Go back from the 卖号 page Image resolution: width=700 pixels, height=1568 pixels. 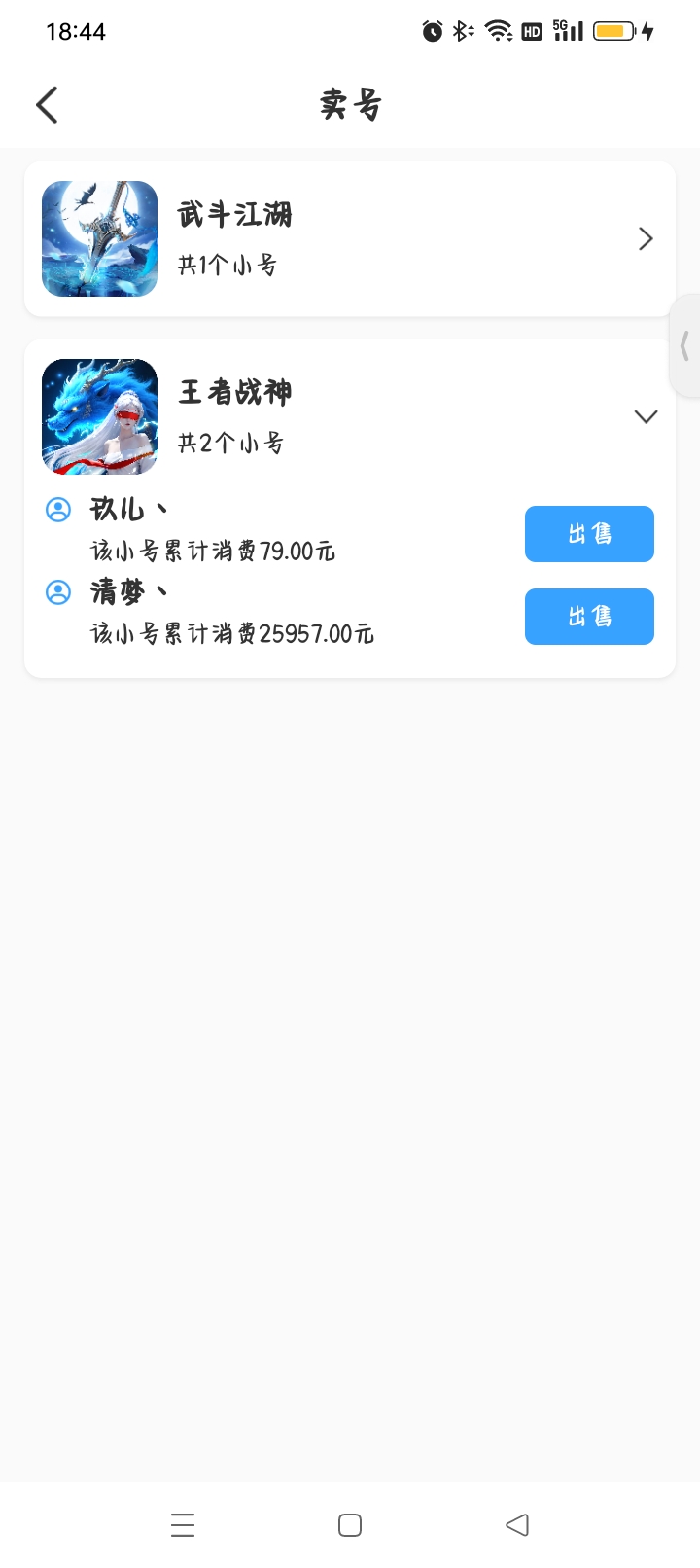(x=47, y=105)
